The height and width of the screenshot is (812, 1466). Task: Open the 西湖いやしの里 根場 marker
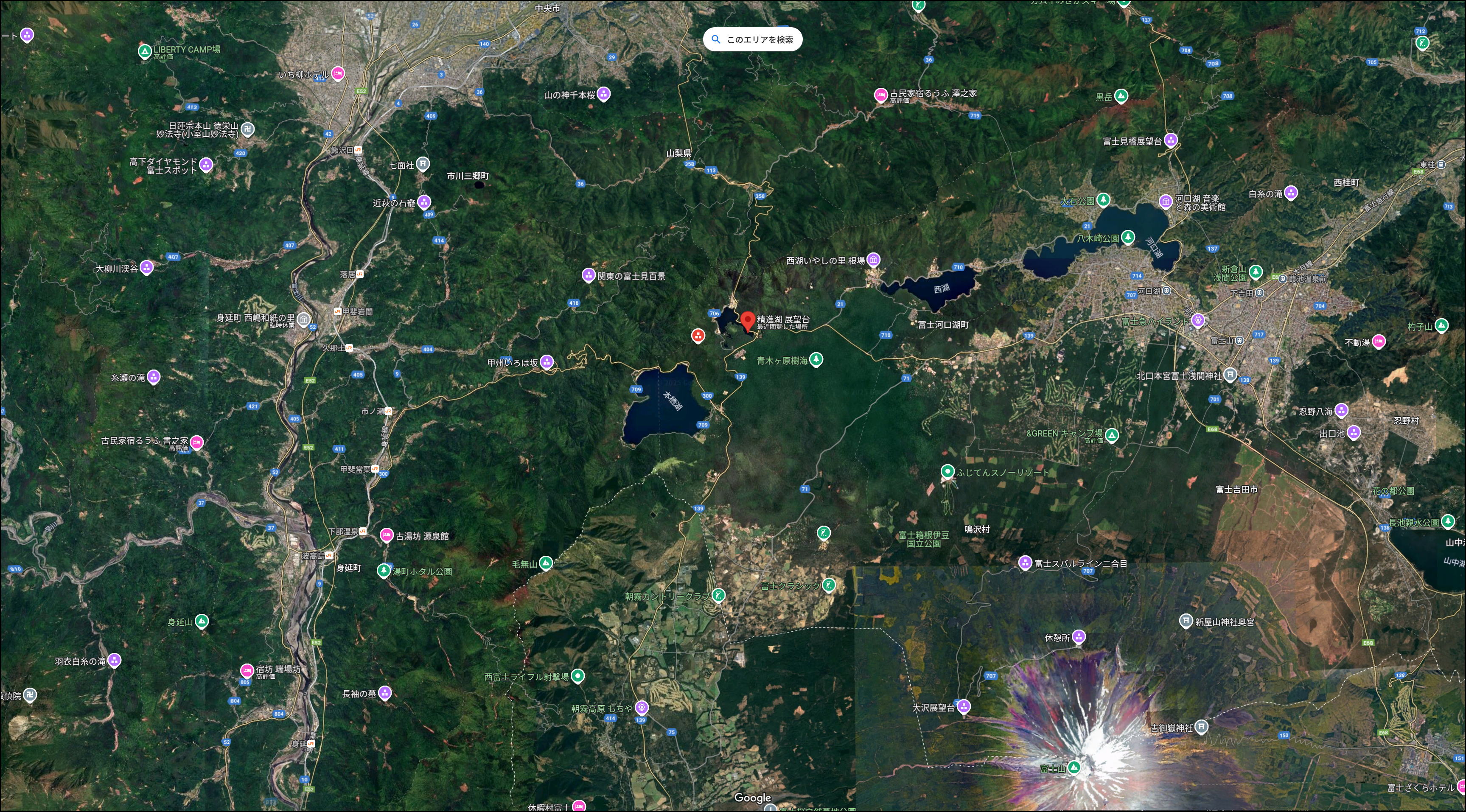(x=873, y=260)
